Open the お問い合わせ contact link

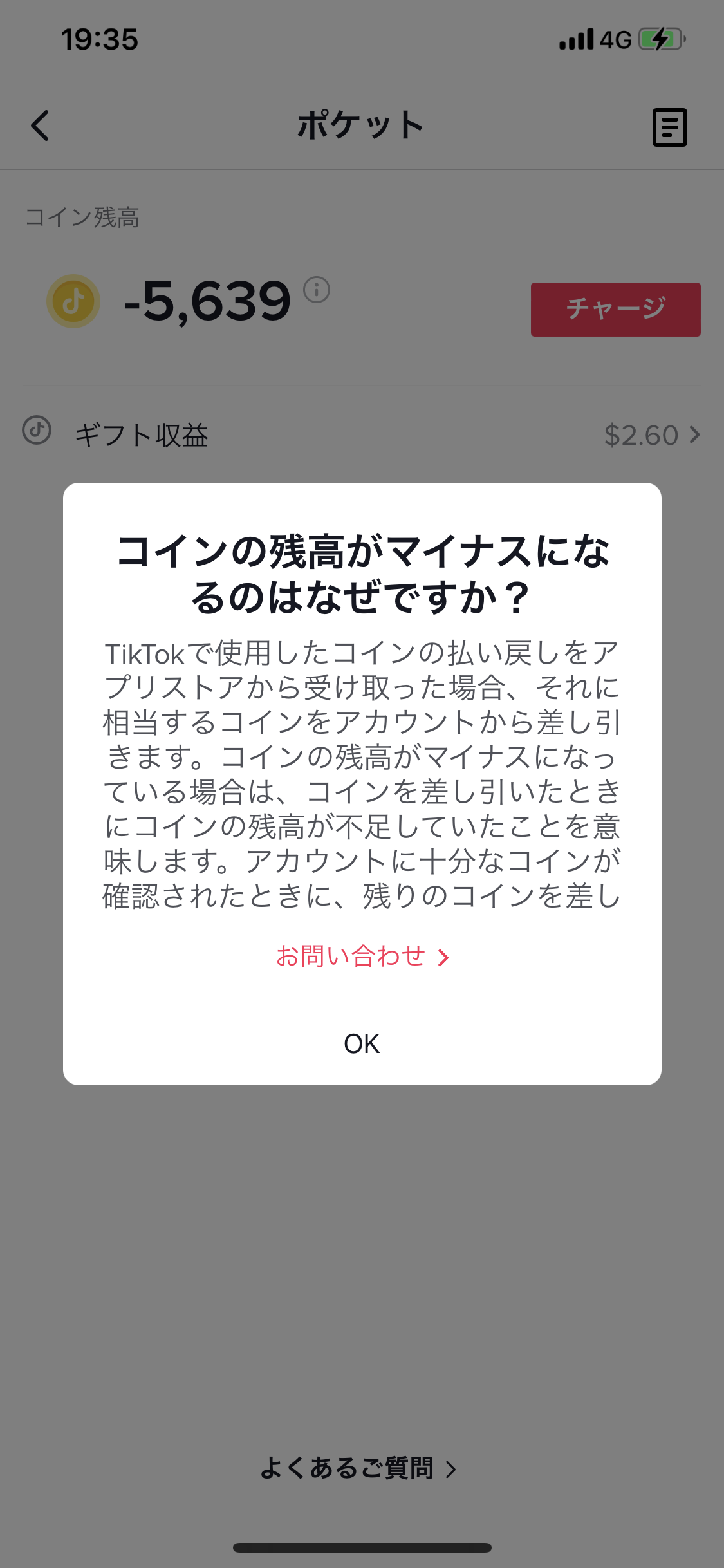click(362, 957)
